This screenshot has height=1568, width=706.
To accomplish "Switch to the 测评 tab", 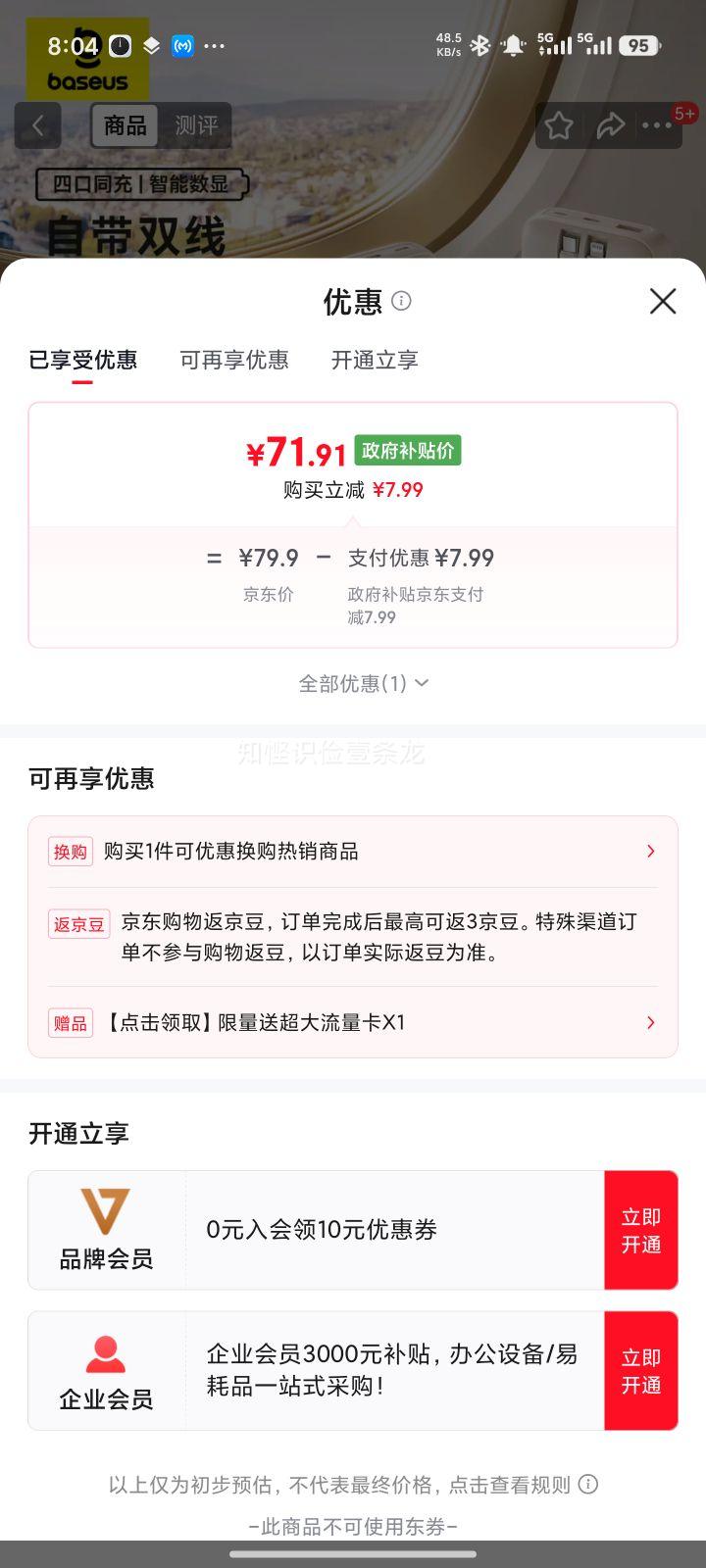I will click(197, 125).
